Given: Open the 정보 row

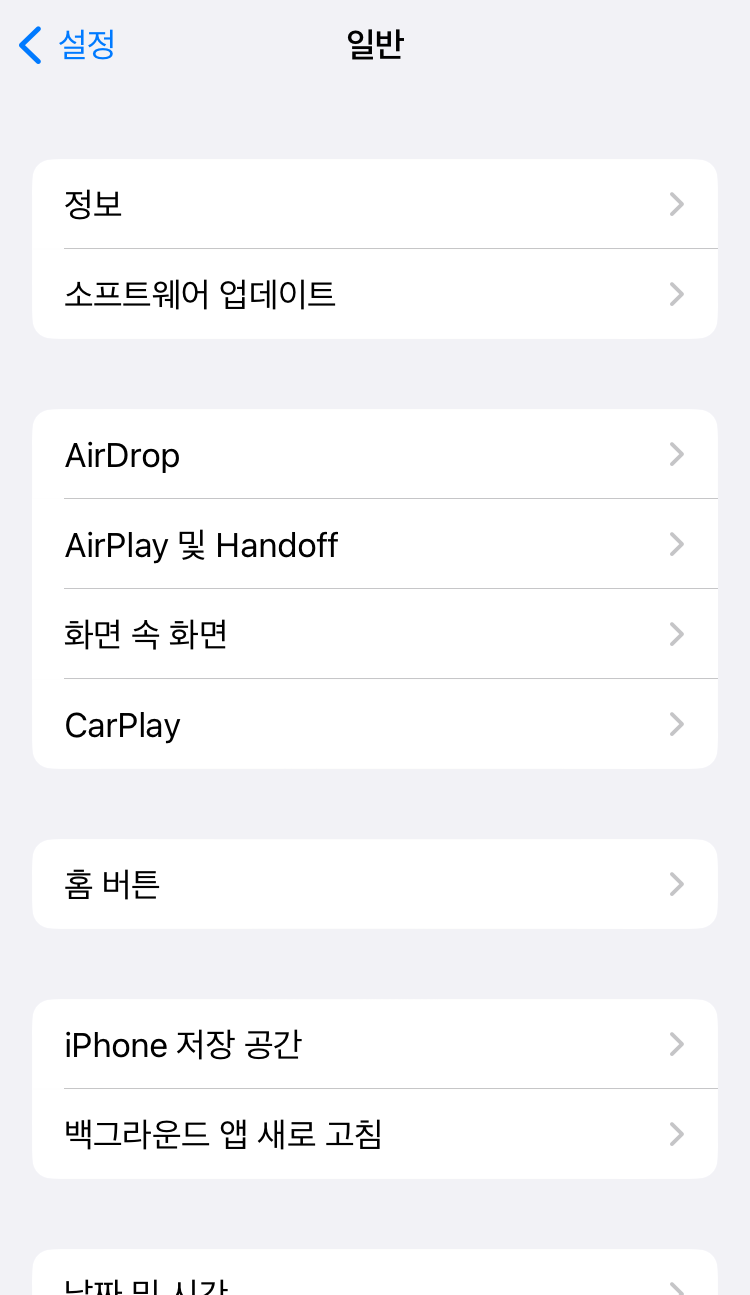Looking at the screenshot, I should [x=375, y=204].
